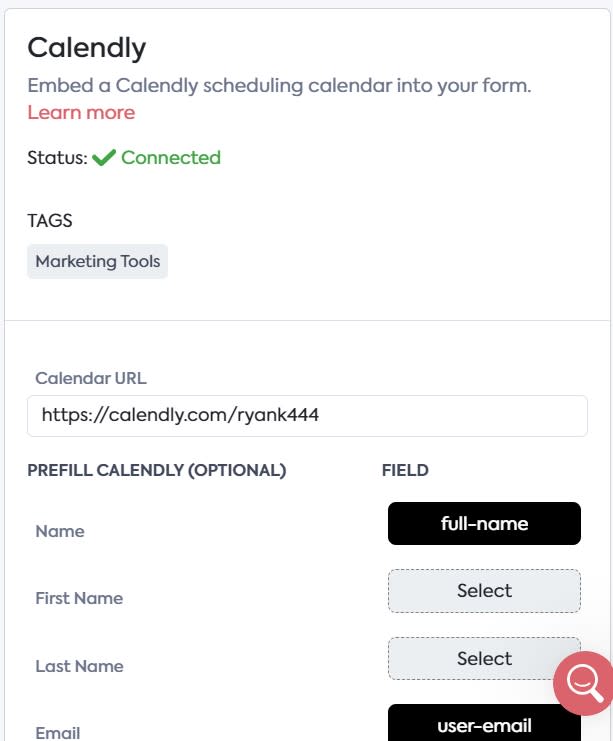Select a field for First Name
The height and width of the screenshot is (741, 613).
[x=484, y=591]
